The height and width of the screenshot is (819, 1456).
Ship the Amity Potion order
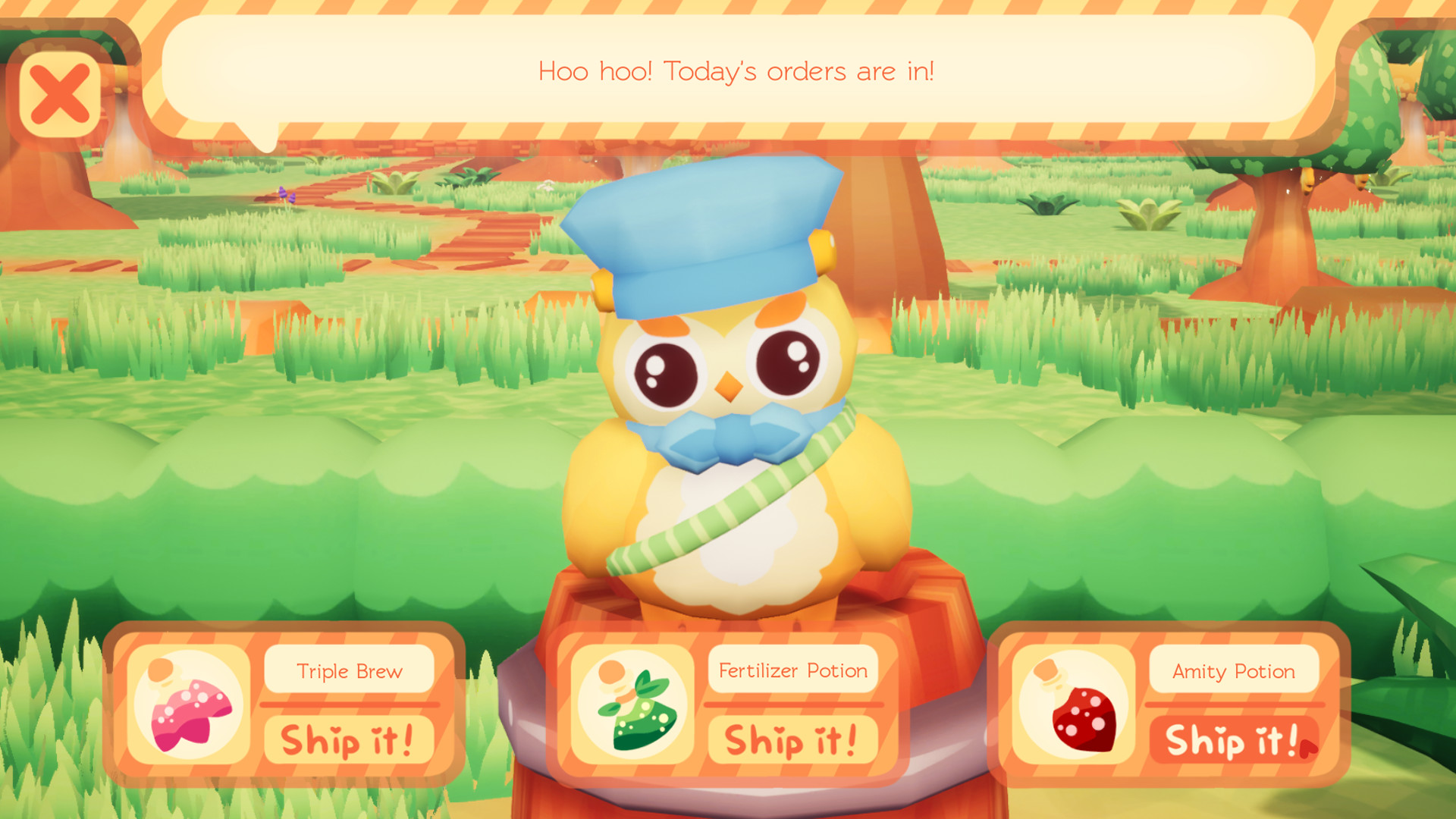pos(1232,739)
